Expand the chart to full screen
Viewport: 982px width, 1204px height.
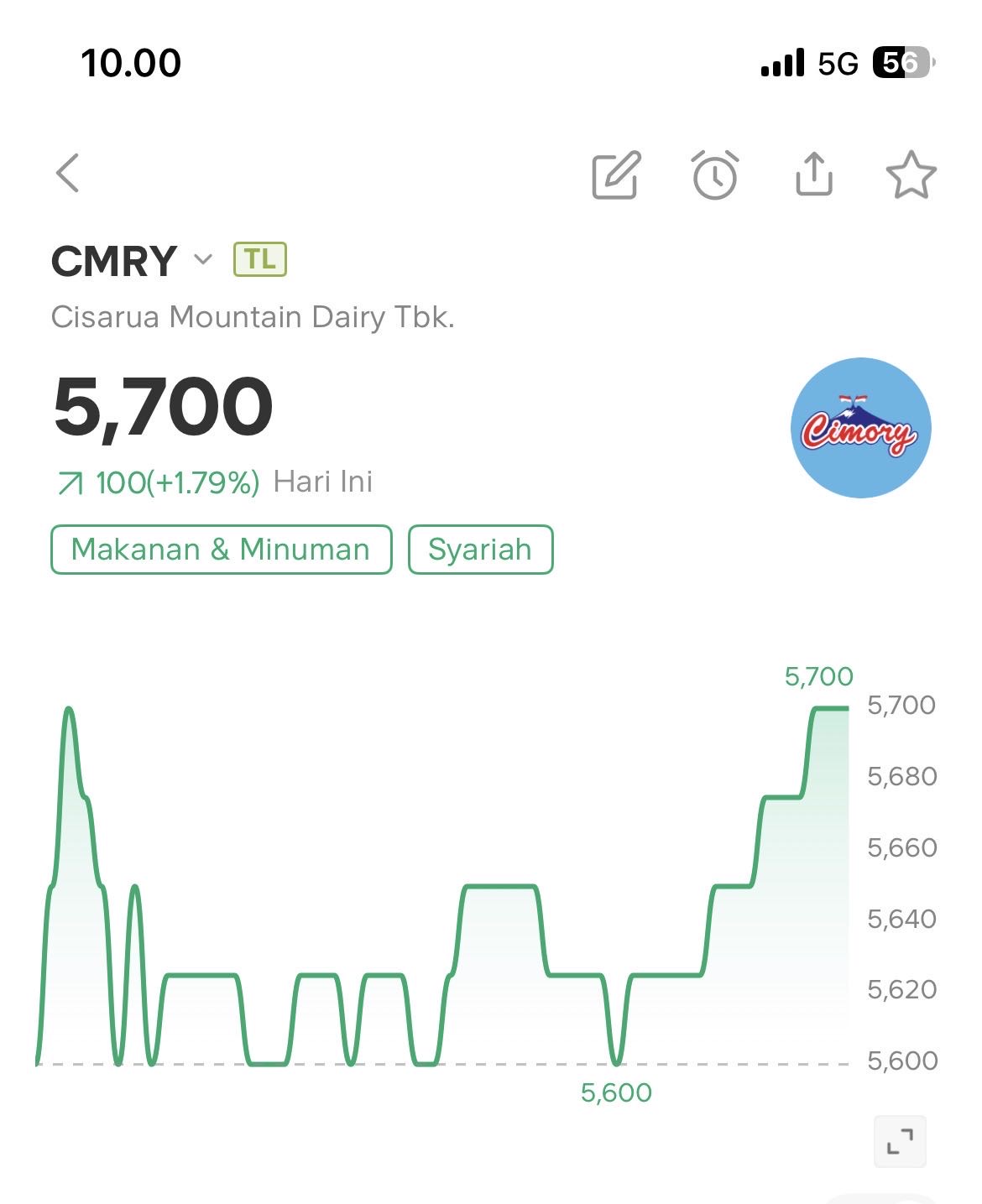[900, 1141]
